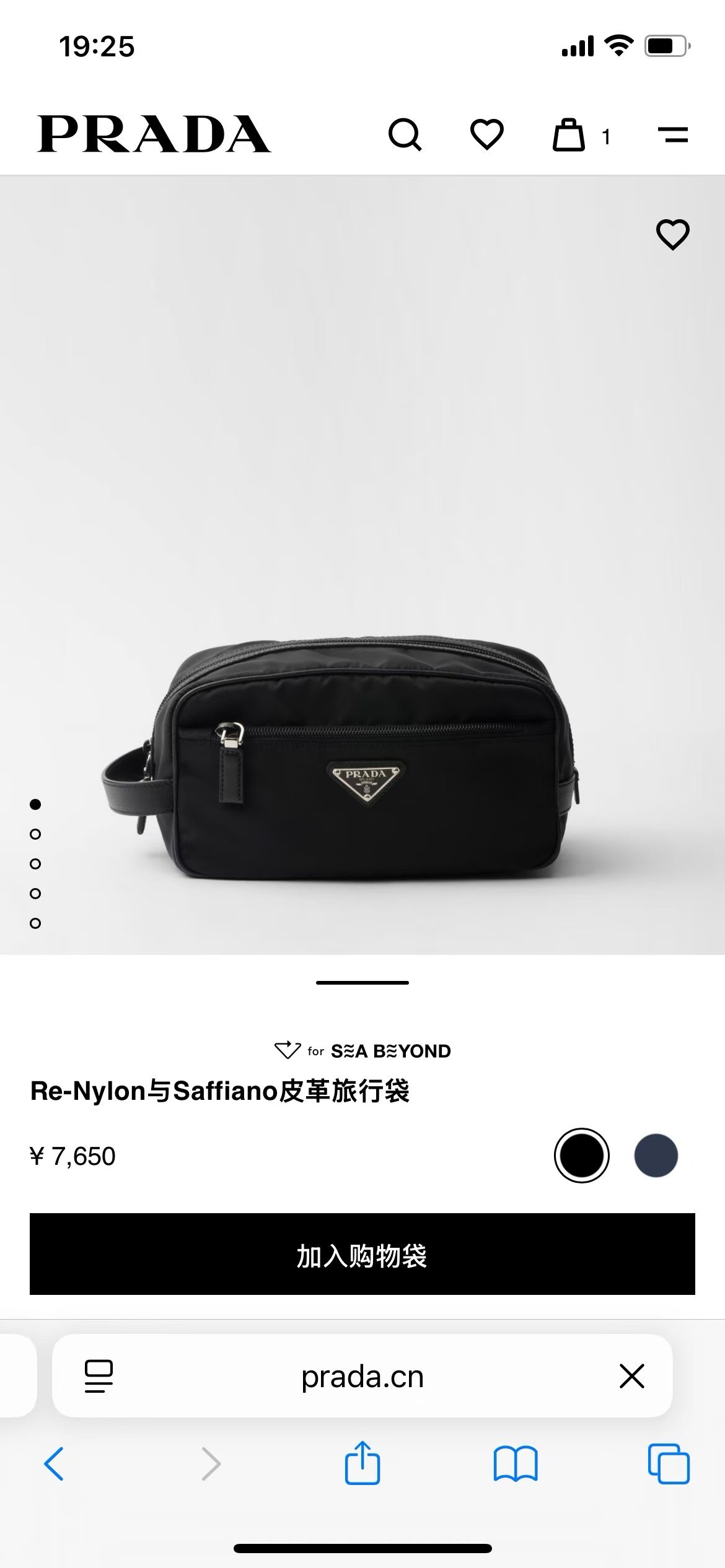This screenshot has height=1568, width=725.
Task: Edit the prada.cn address bar
Action: click(362, 1377)
